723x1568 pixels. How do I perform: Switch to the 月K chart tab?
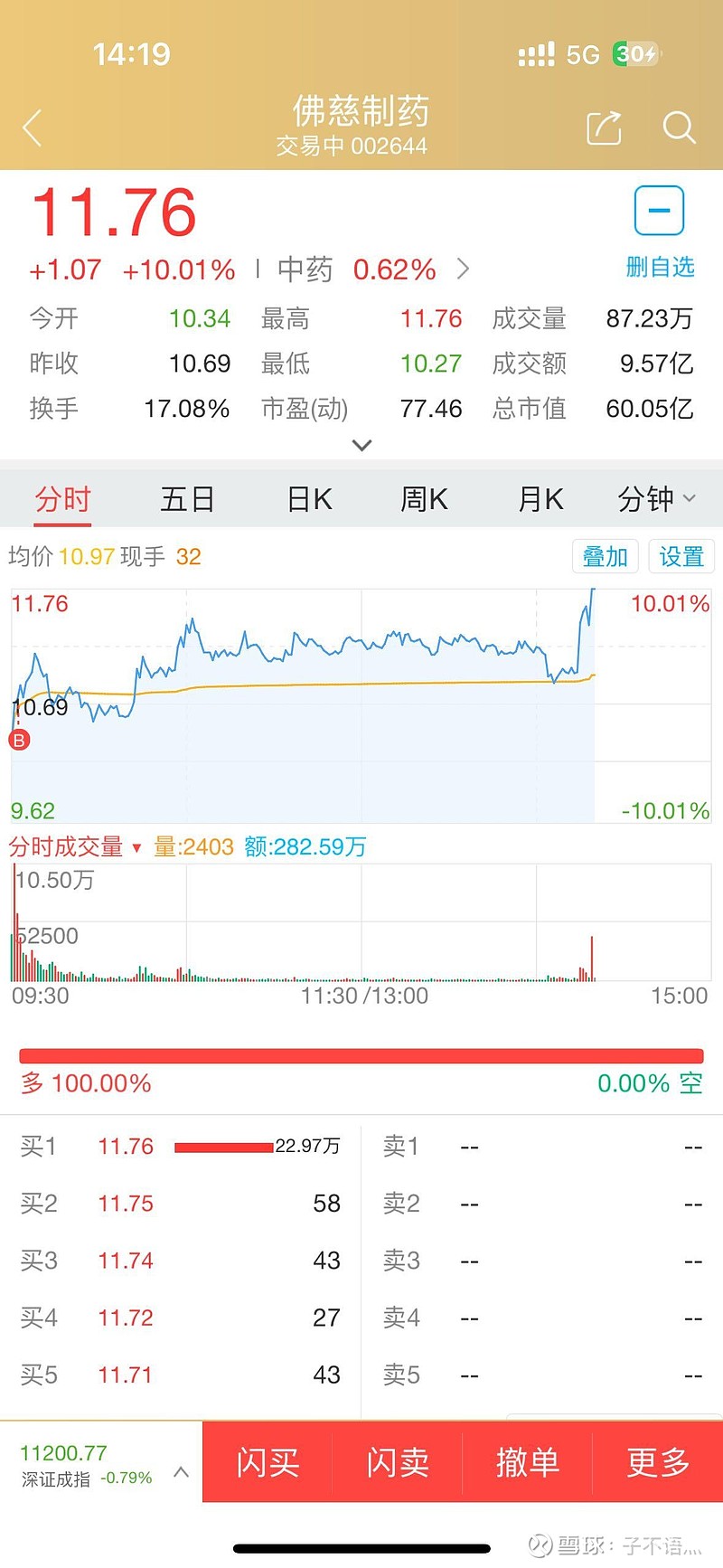click(540, 499)
